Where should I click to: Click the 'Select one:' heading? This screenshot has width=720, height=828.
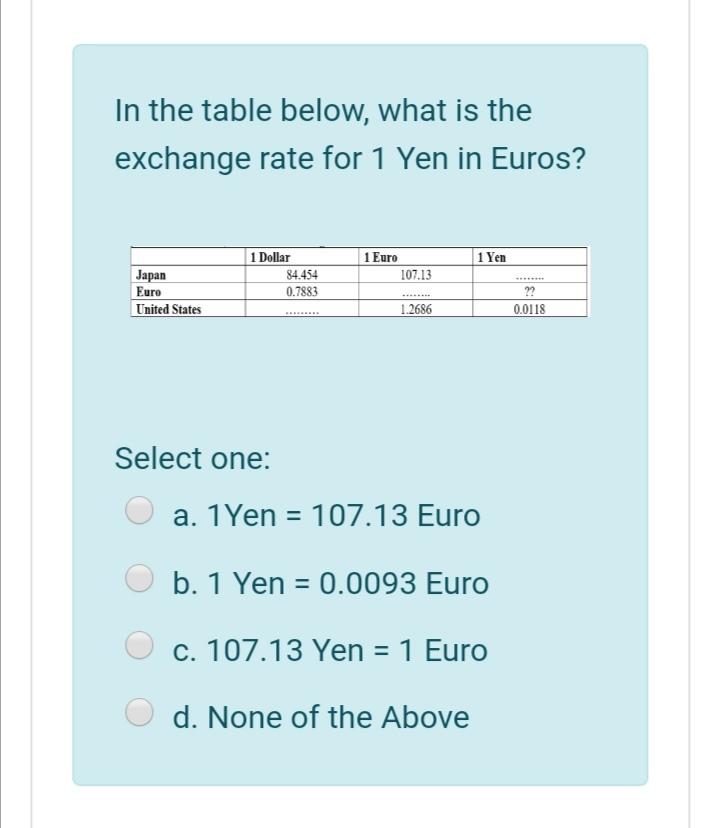click(192, 457)
